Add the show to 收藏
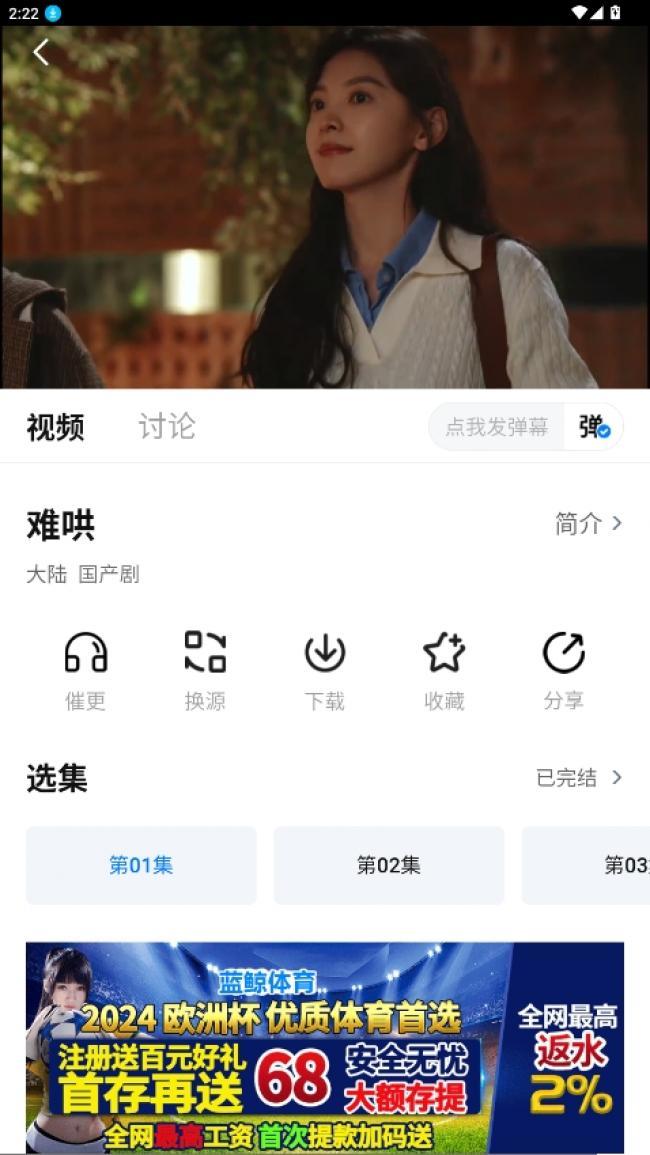 (444, 671)
